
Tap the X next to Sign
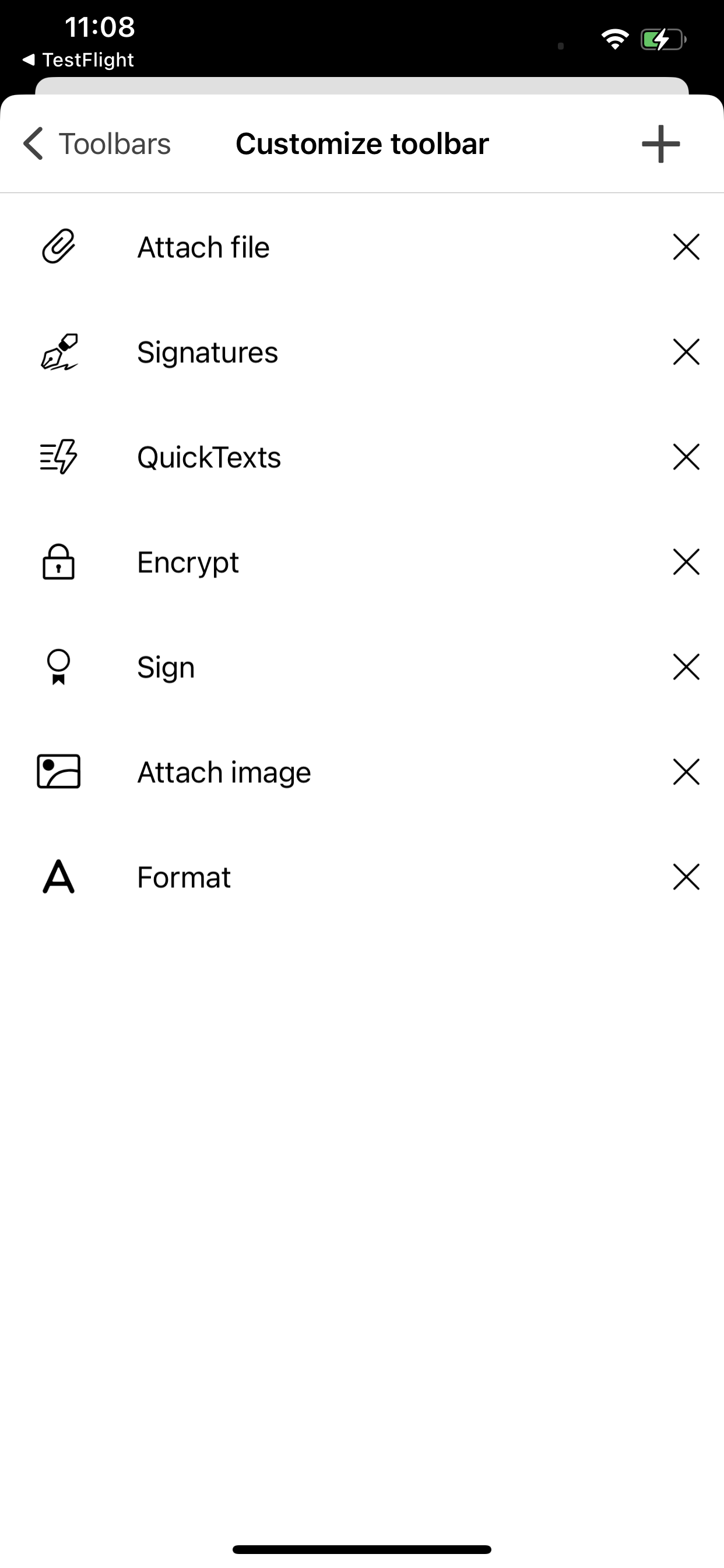point(686,667)
